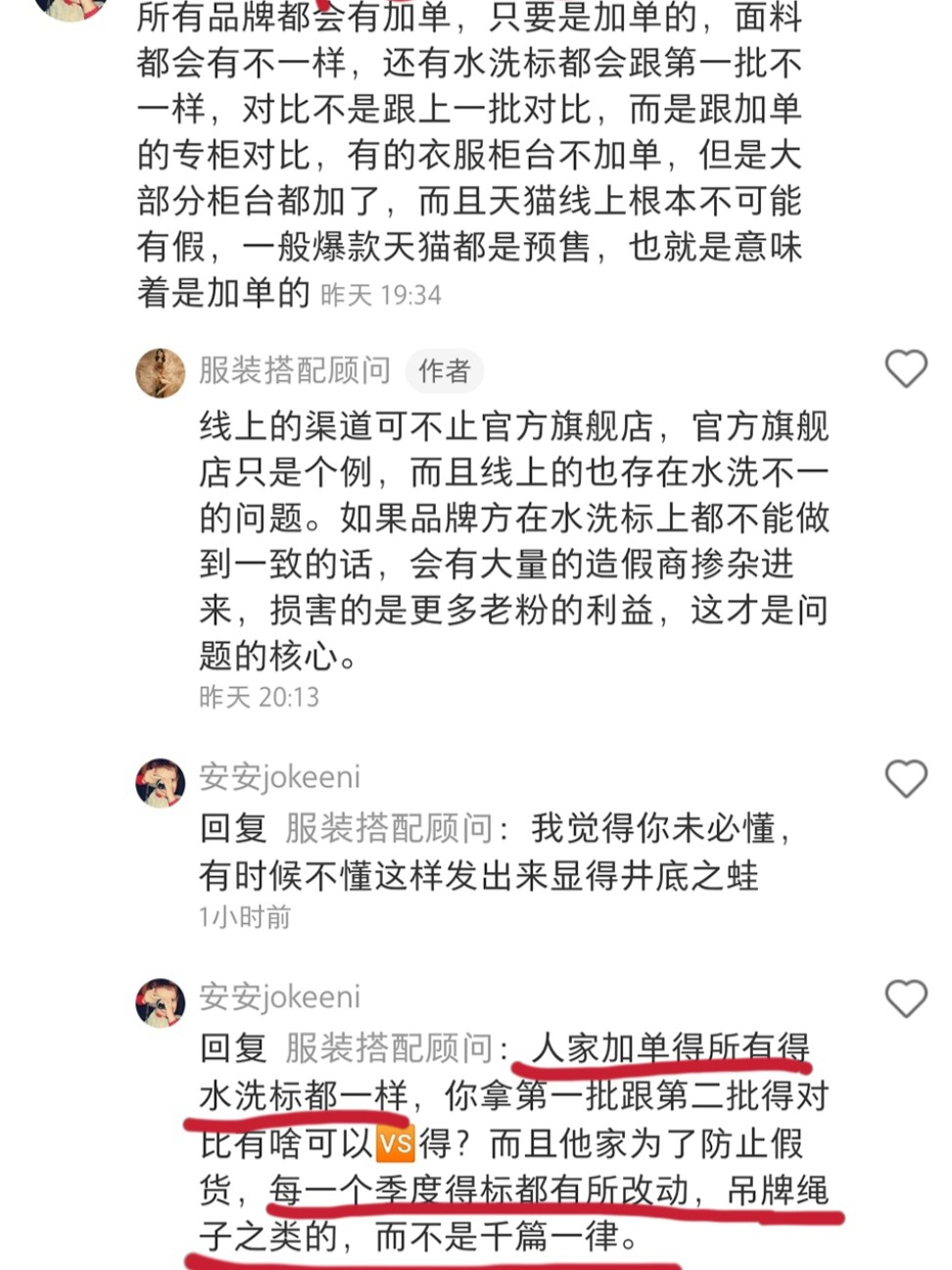
Task: Tap 安安jokeeni's avatar on 水洗标 reply
Action: (160, 1001)
